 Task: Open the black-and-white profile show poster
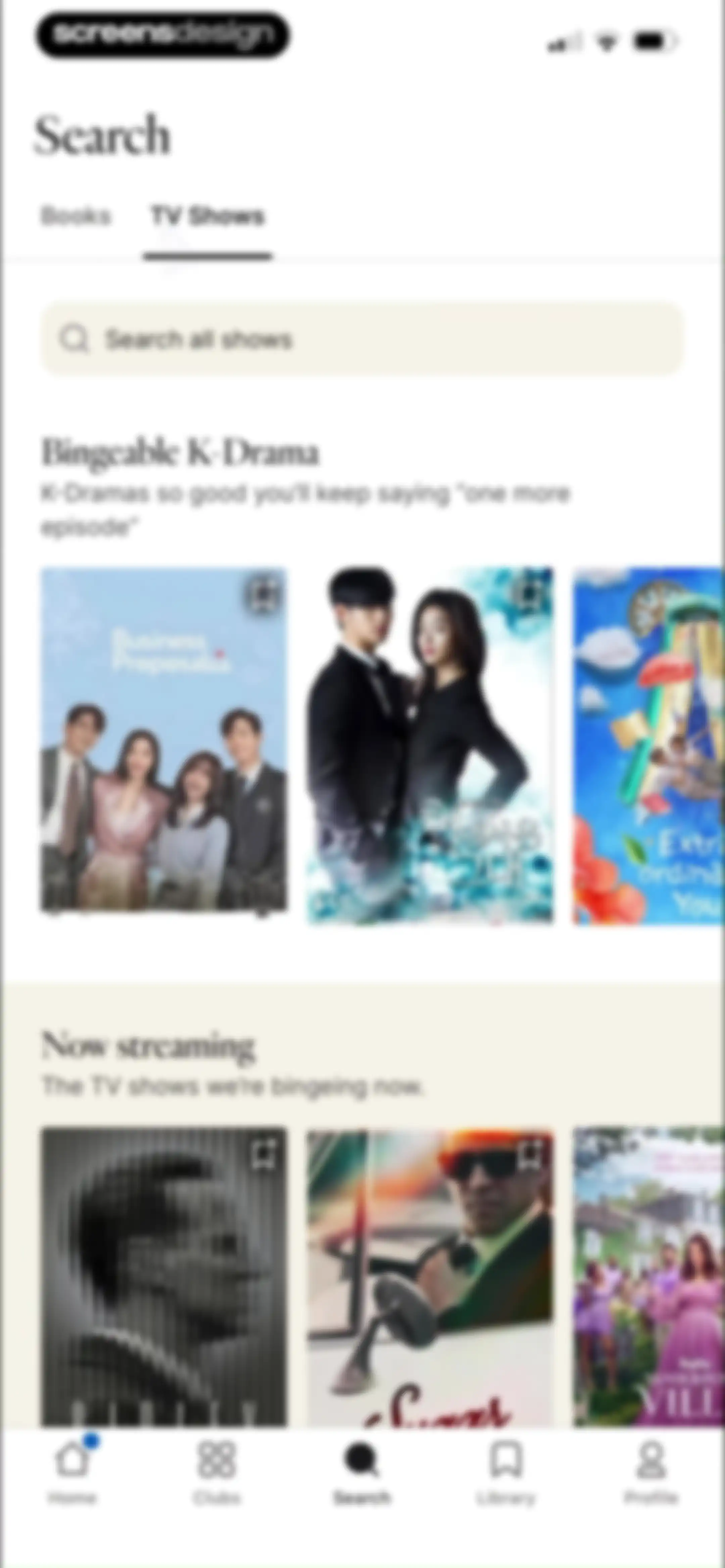[164, 1277]
